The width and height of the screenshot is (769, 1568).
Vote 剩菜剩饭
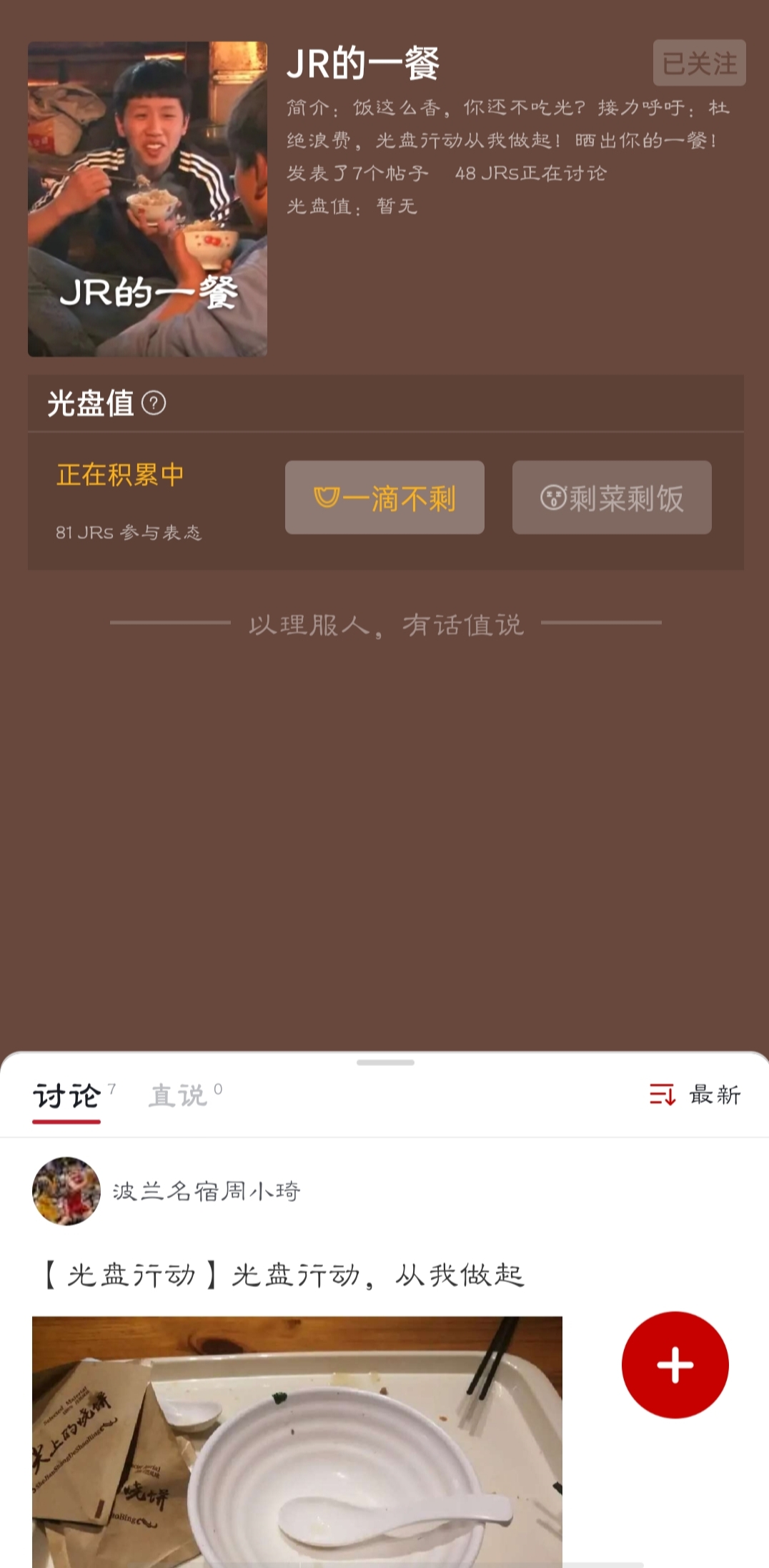click(x=612, y=498)
